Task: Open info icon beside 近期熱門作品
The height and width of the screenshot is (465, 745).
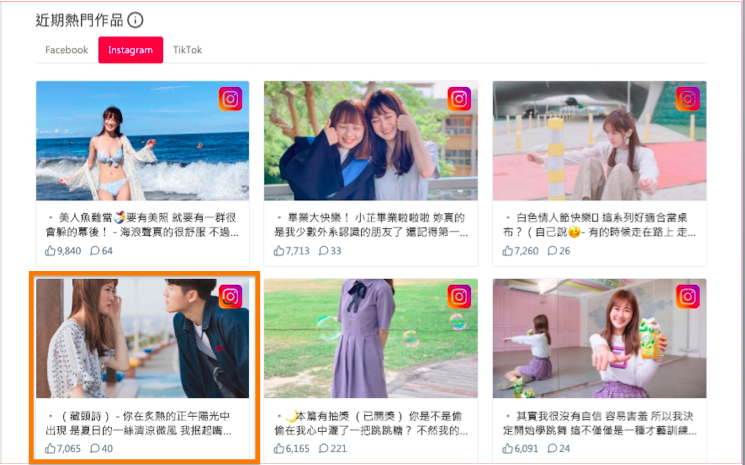Action: point(135,20)
